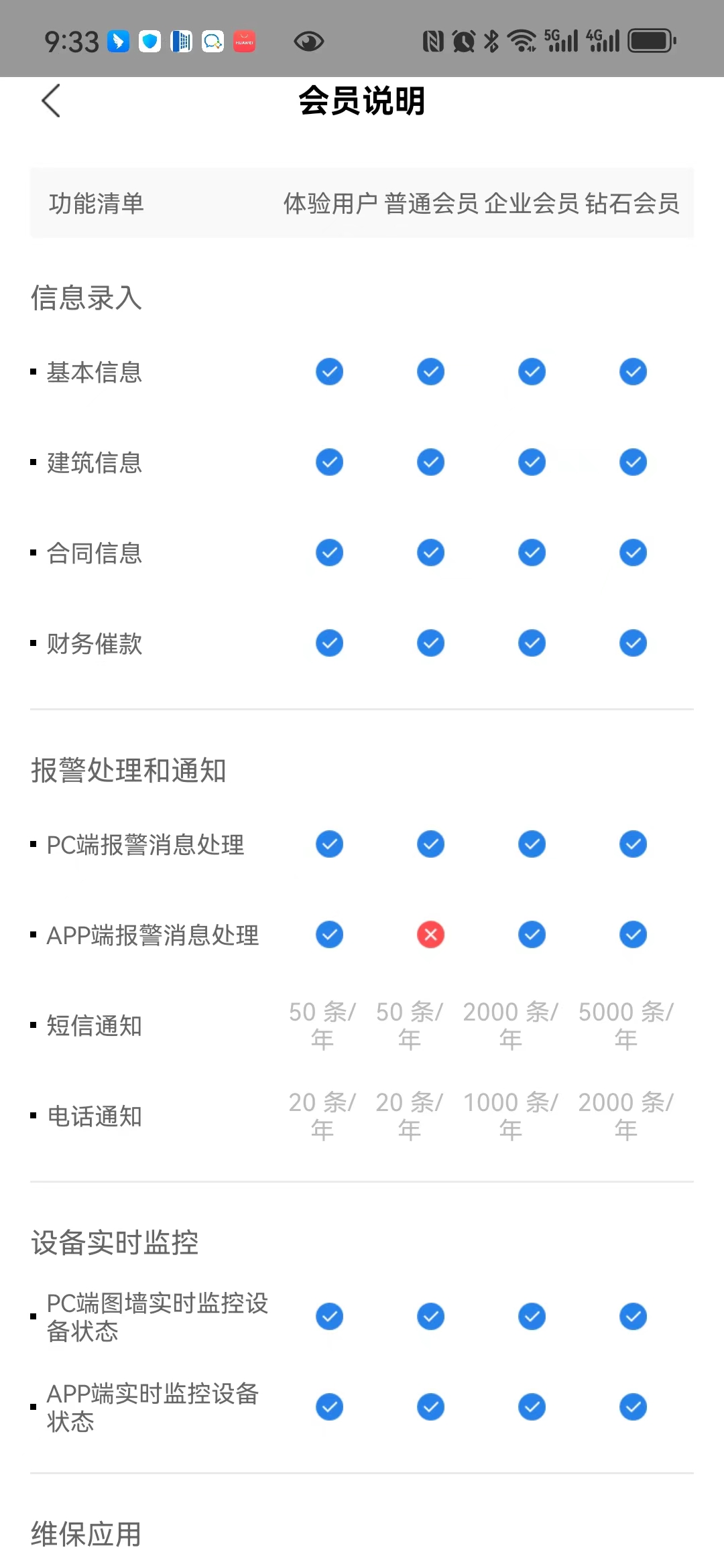Tap the red X icon for APP端报警消息处理
This screenshot has height=1568, width=724.
[430, 934]
